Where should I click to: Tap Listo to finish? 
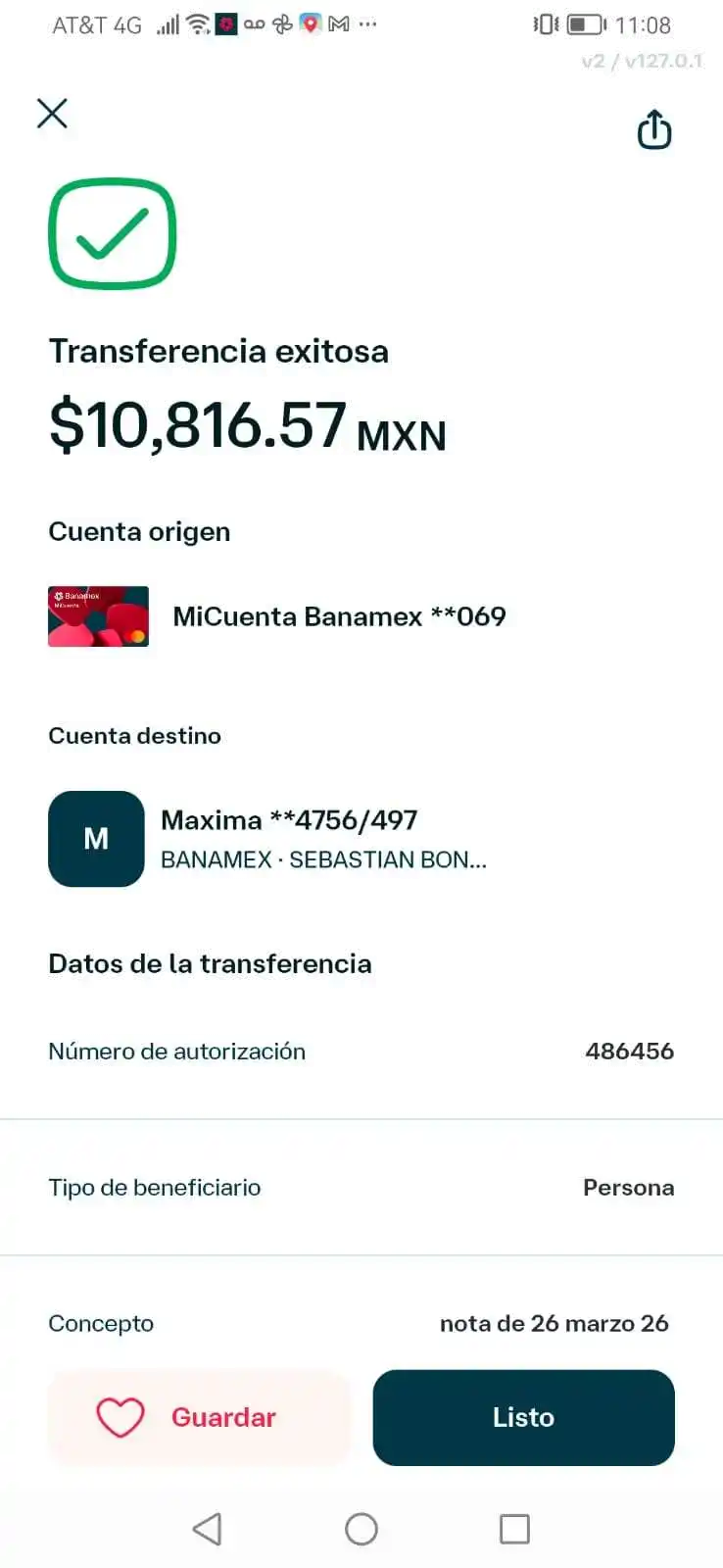click(523, 1417)
